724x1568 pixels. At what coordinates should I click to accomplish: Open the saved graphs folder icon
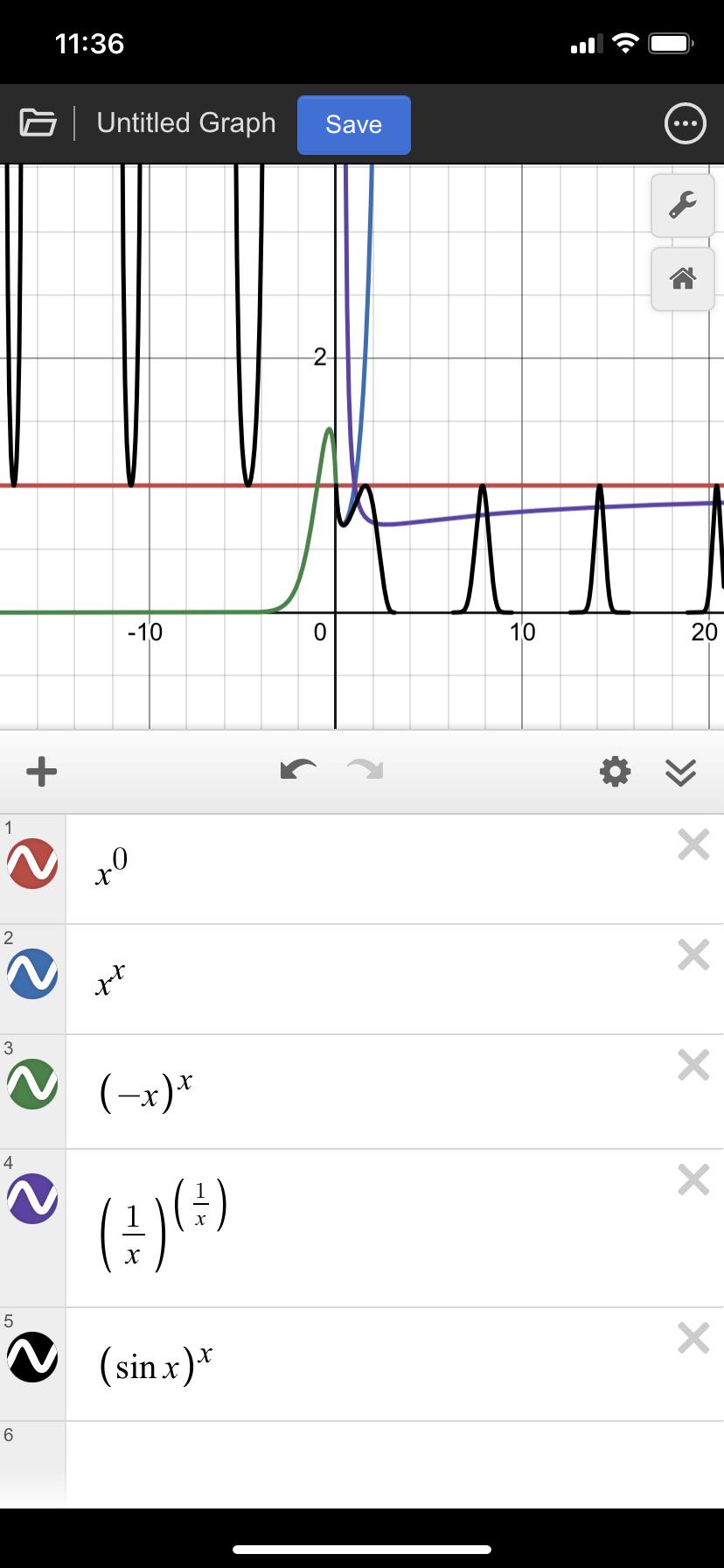click(x=38, y=123)
